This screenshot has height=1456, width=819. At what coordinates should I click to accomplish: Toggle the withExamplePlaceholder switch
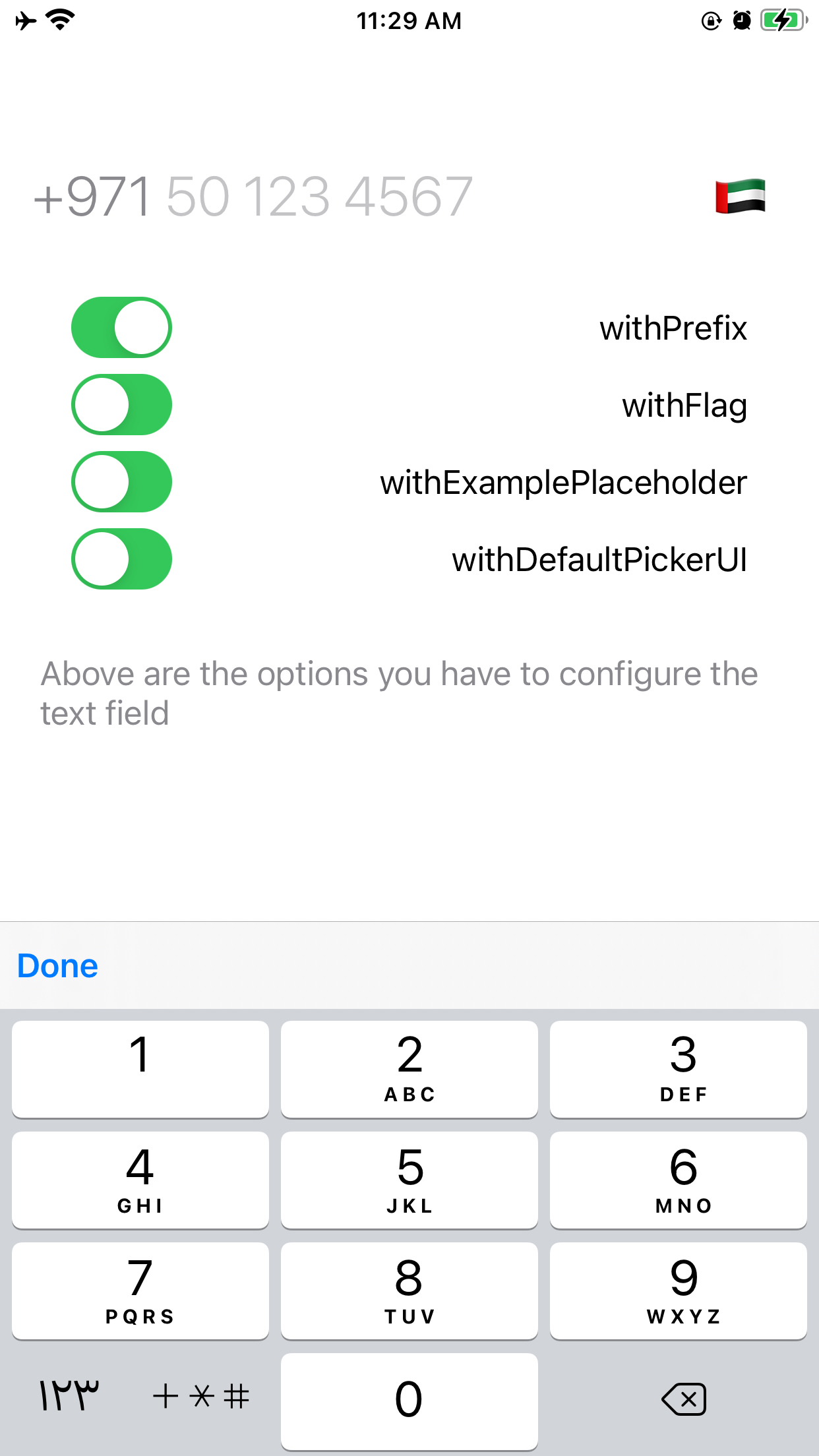tap(121, 482)
